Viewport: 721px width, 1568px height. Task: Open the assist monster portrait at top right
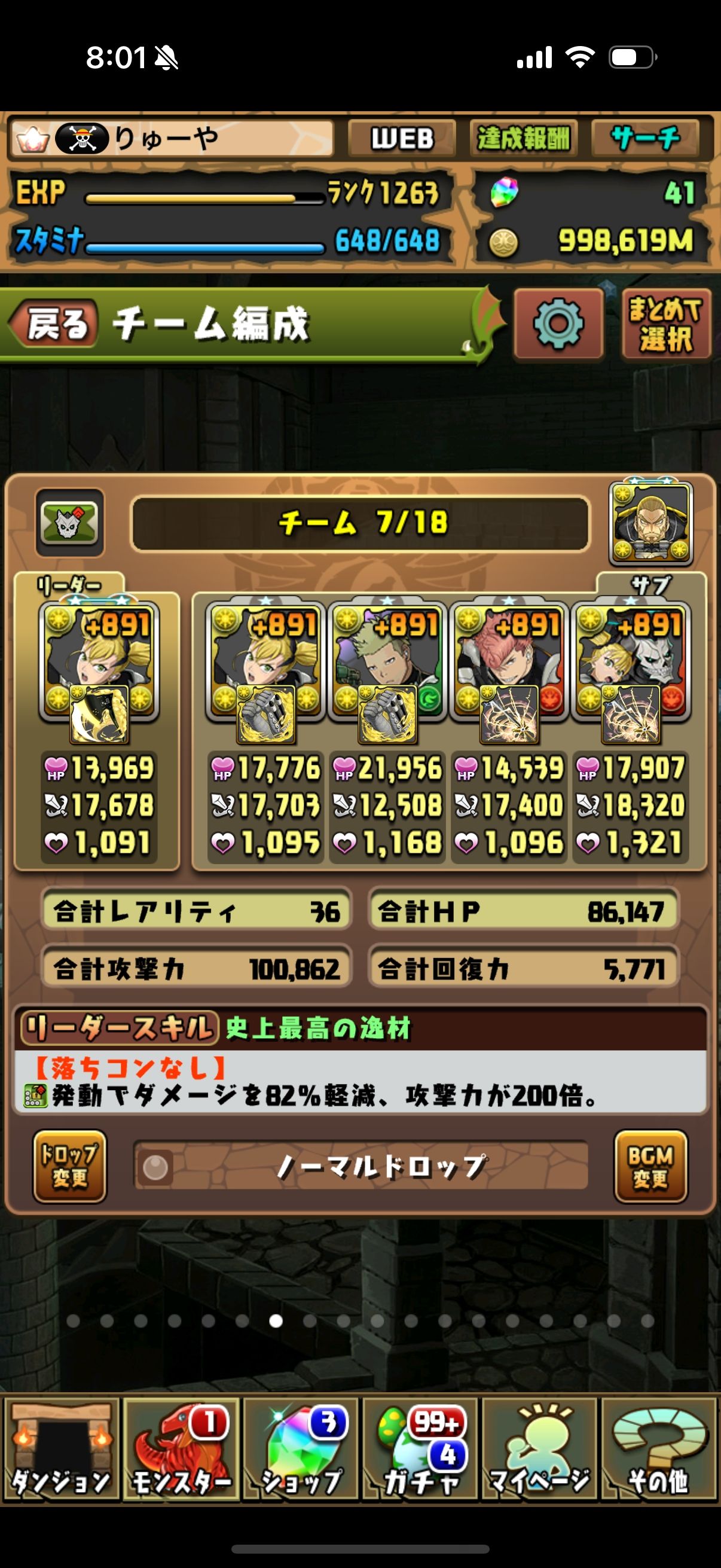650,522
